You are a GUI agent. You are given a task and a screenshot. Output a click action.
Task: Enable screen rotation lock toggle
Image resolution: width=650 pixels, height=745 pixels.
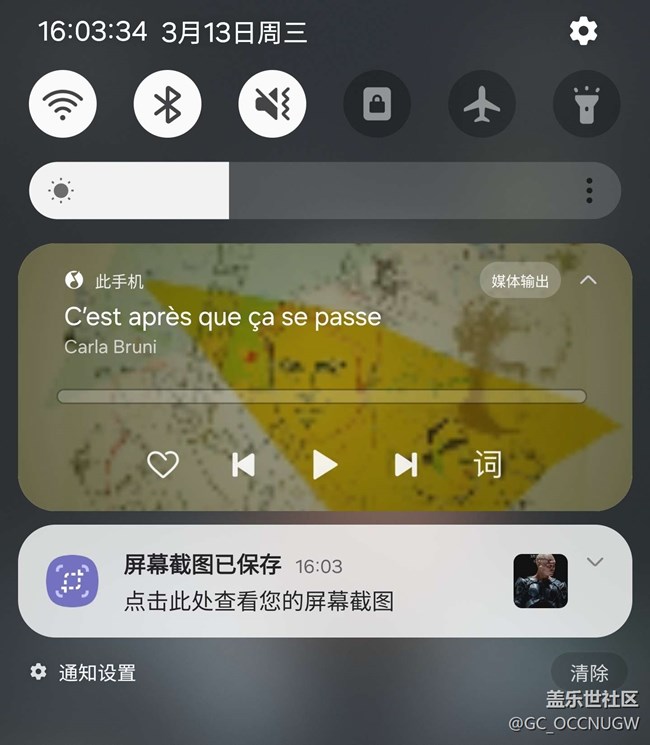coord(377,104)
